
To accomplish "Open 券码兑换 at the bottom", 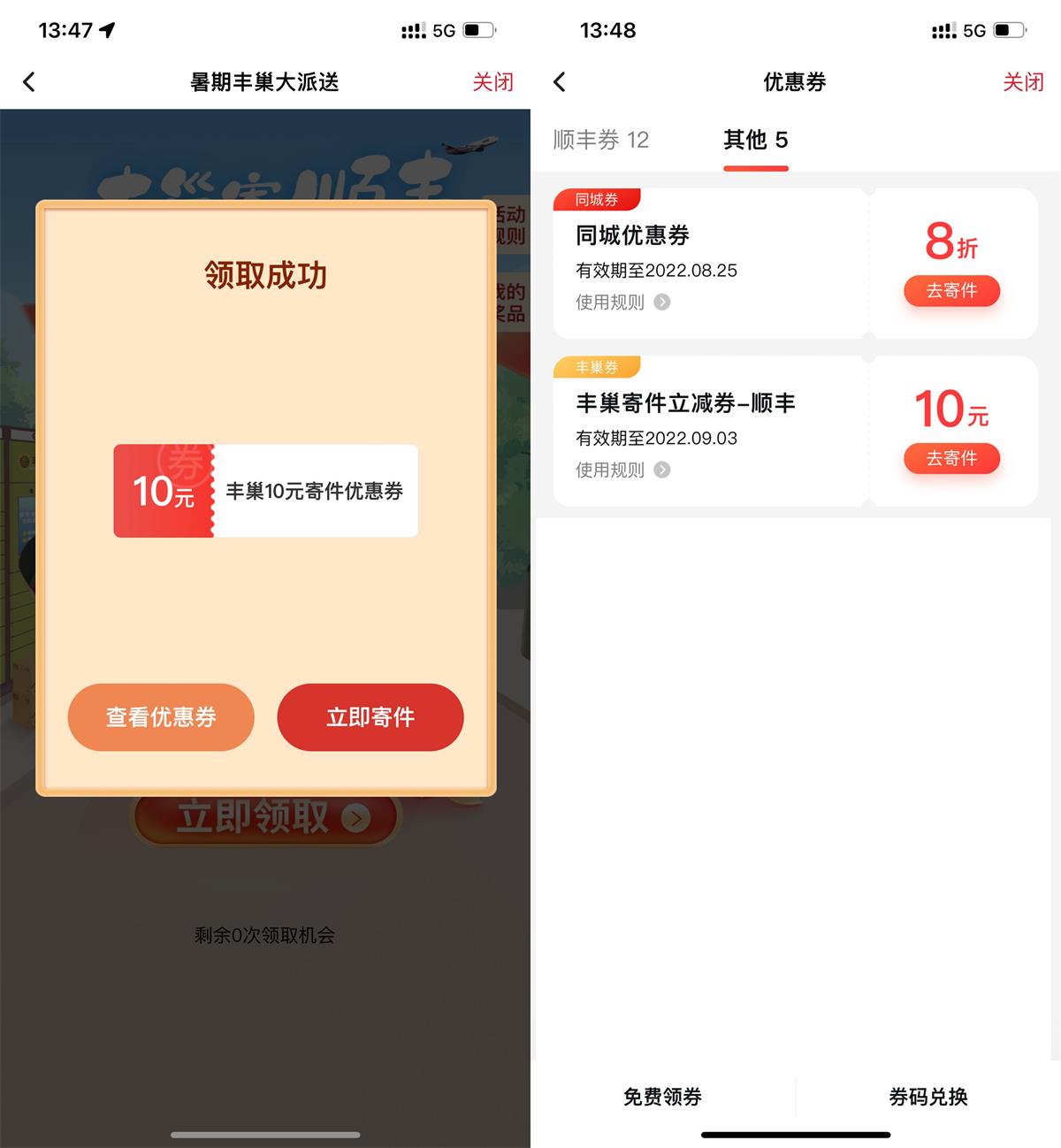I will click(x=928, y=1097).
